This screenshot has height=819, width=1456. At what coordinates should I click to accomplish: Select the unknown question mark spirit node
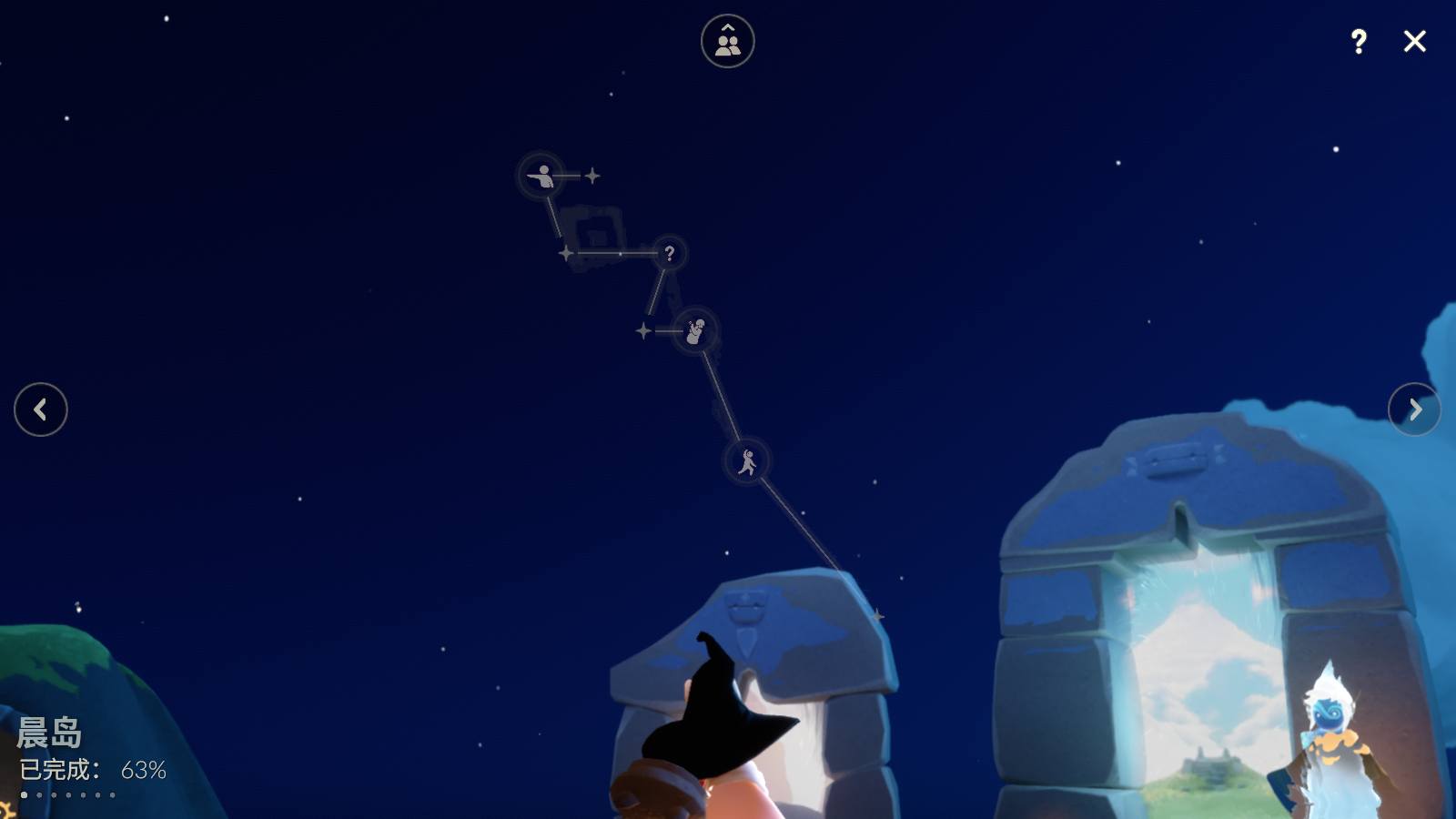pos(669,253)
